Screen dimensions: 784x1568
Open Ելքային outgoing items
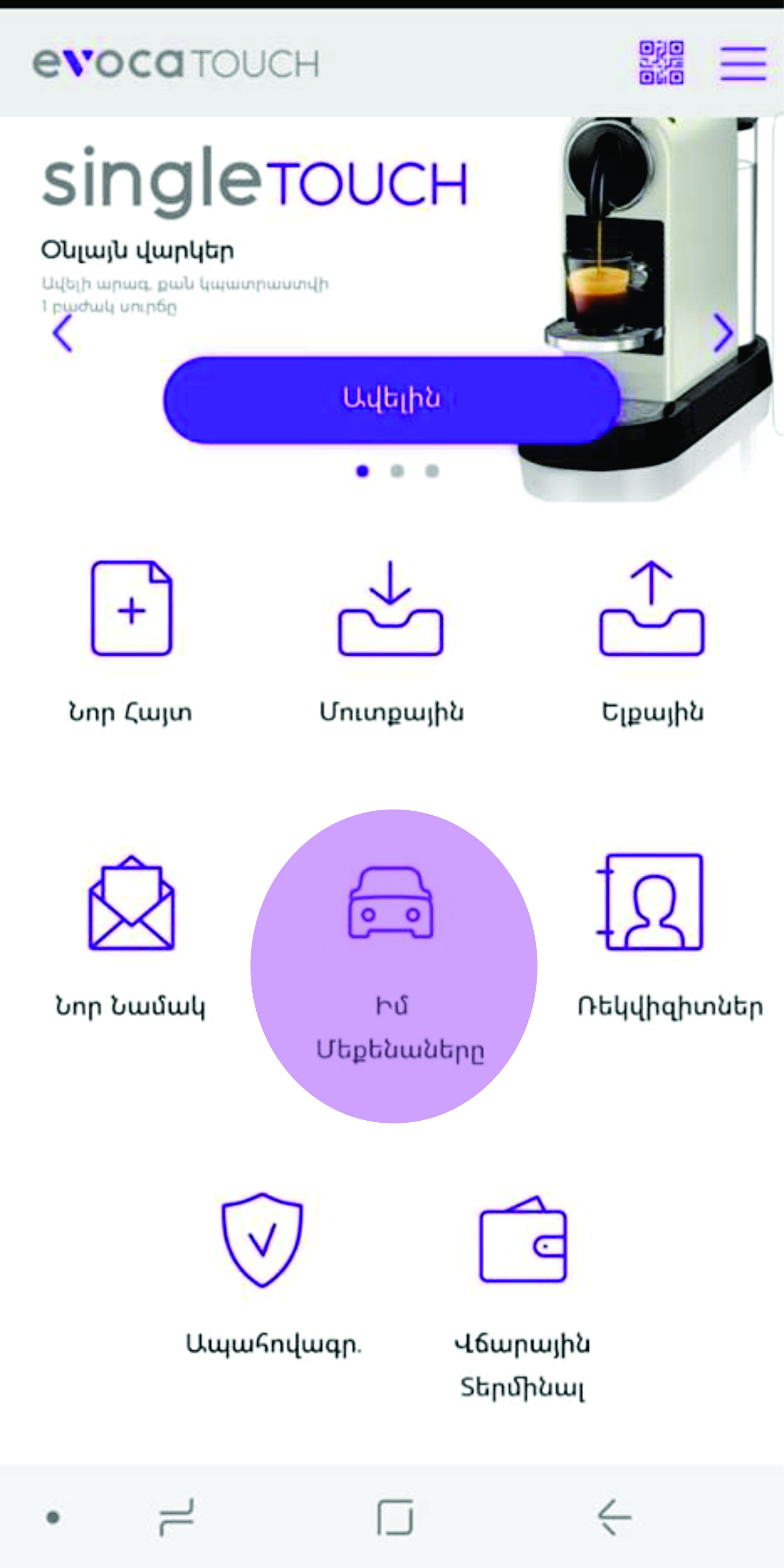pos(652,642)
